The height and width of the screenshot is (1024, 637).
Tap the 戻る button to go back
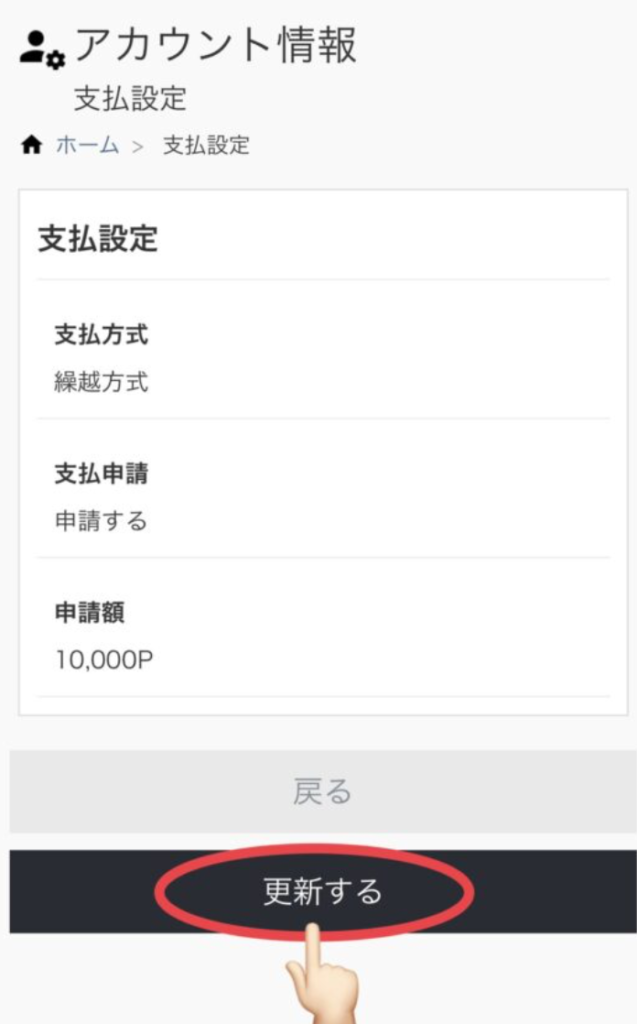pyautogui.click(x=322, y=792)
